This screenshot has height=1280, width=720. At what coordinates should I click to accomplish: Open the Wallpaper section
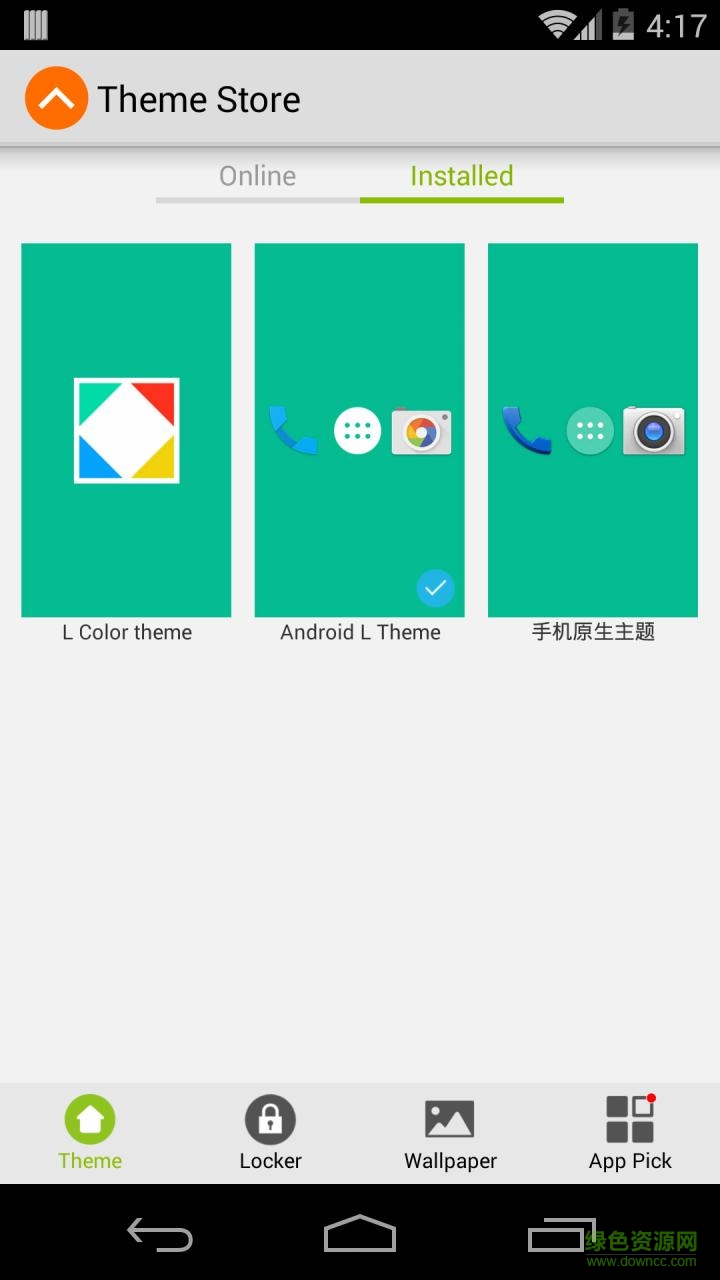(x=450, y=1130)
